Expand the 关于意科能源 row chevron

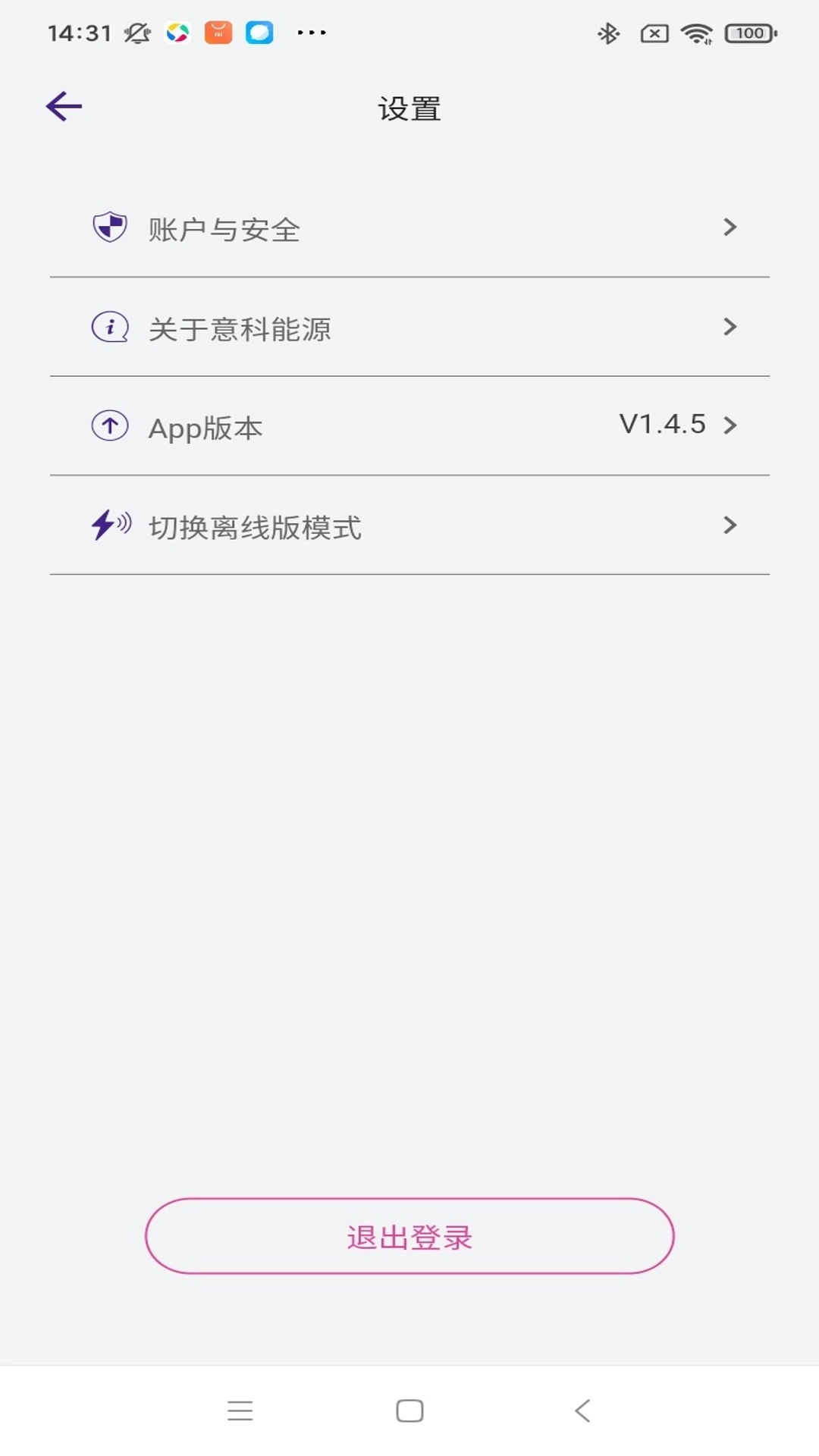pos(730,328)
